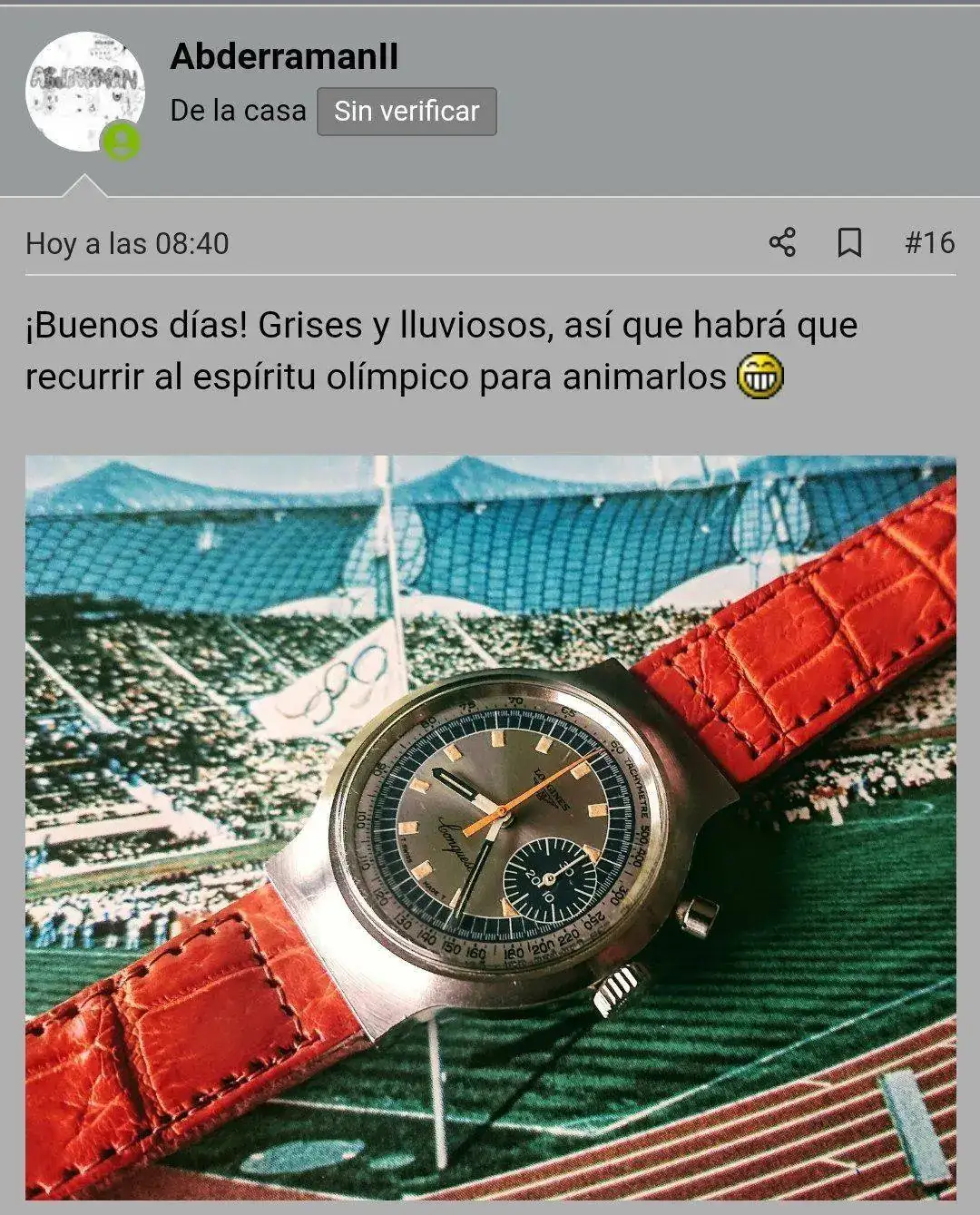Tap the Sin verificar badge
Viewport: 980px width, 1215px height.
(x=407, y=112)
